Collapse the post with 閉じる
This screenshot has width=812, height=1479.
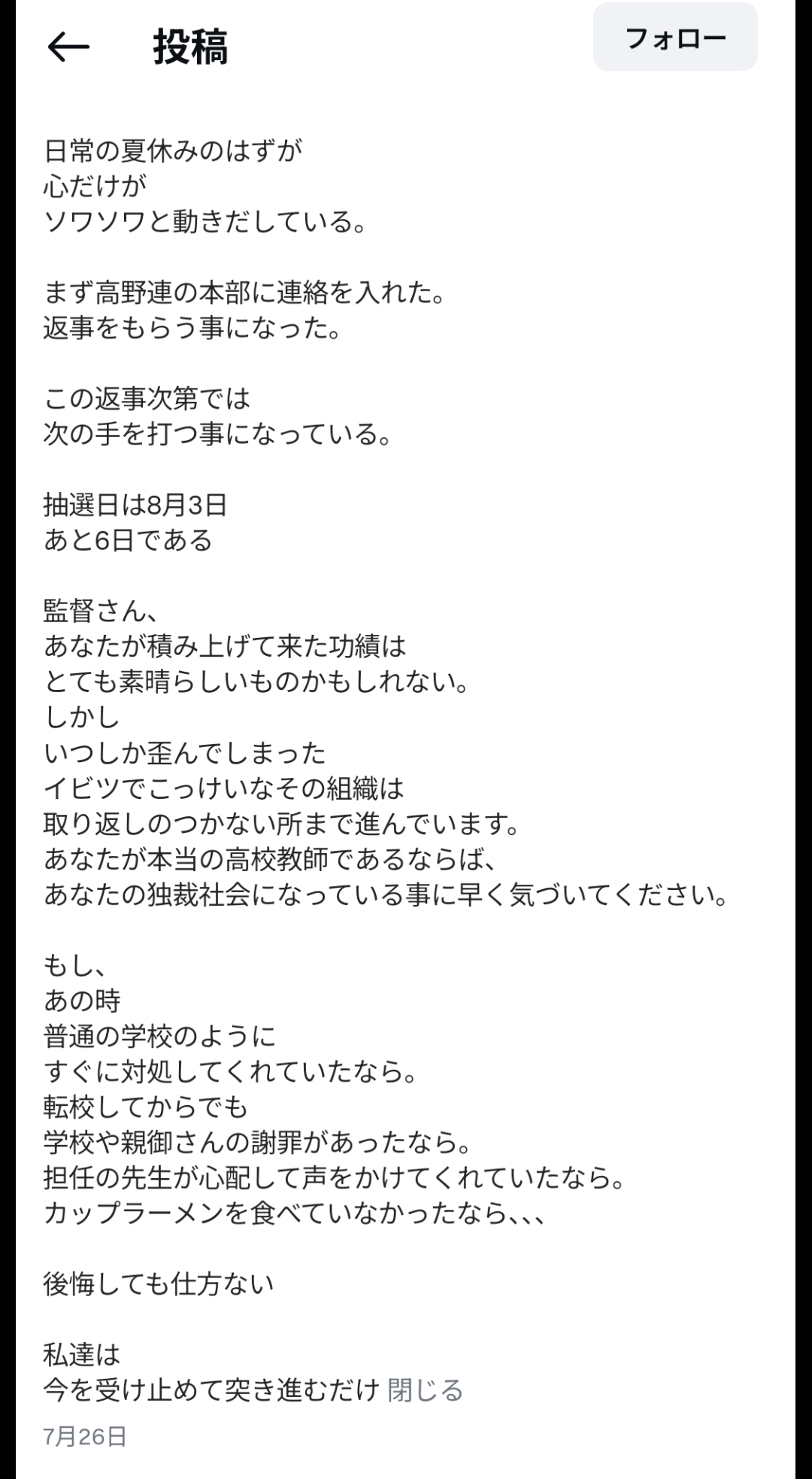(x=426, y=1389)
